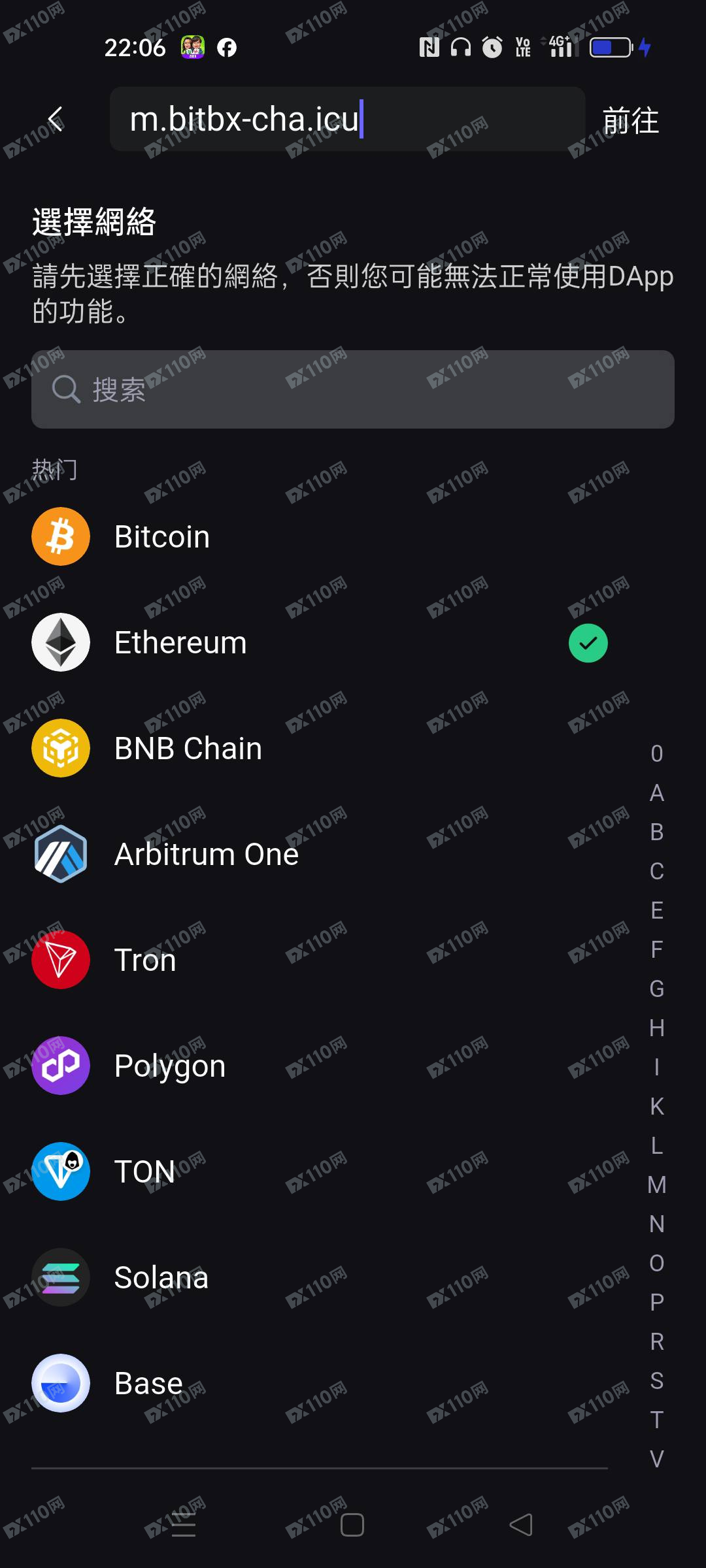Tap the green checkmark next to Ethereum
The image size is (706, 1568).
point(587,642)
